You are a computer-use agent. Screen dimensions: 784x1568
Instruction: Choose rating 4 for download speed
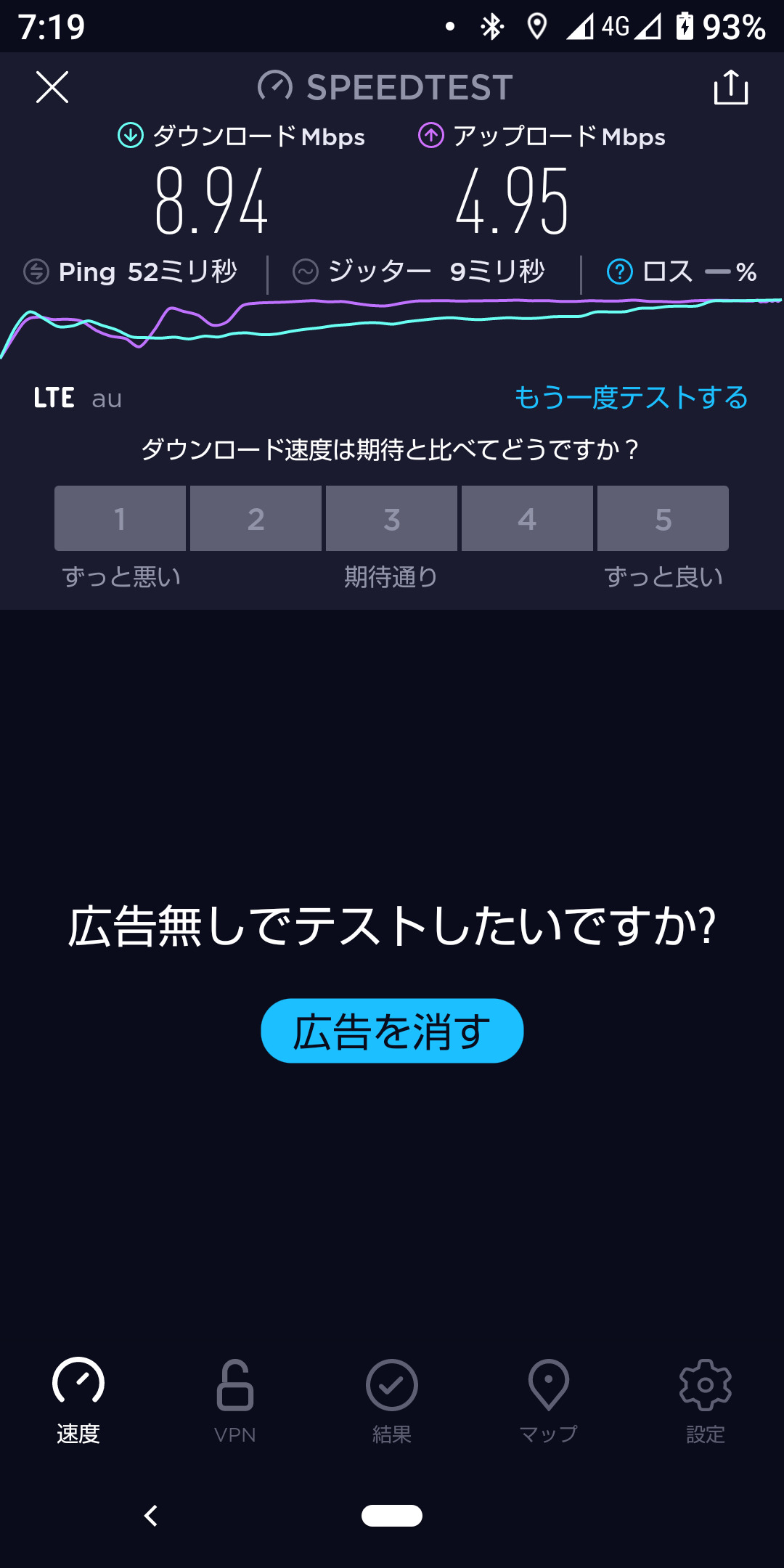(x=527, y=518)
